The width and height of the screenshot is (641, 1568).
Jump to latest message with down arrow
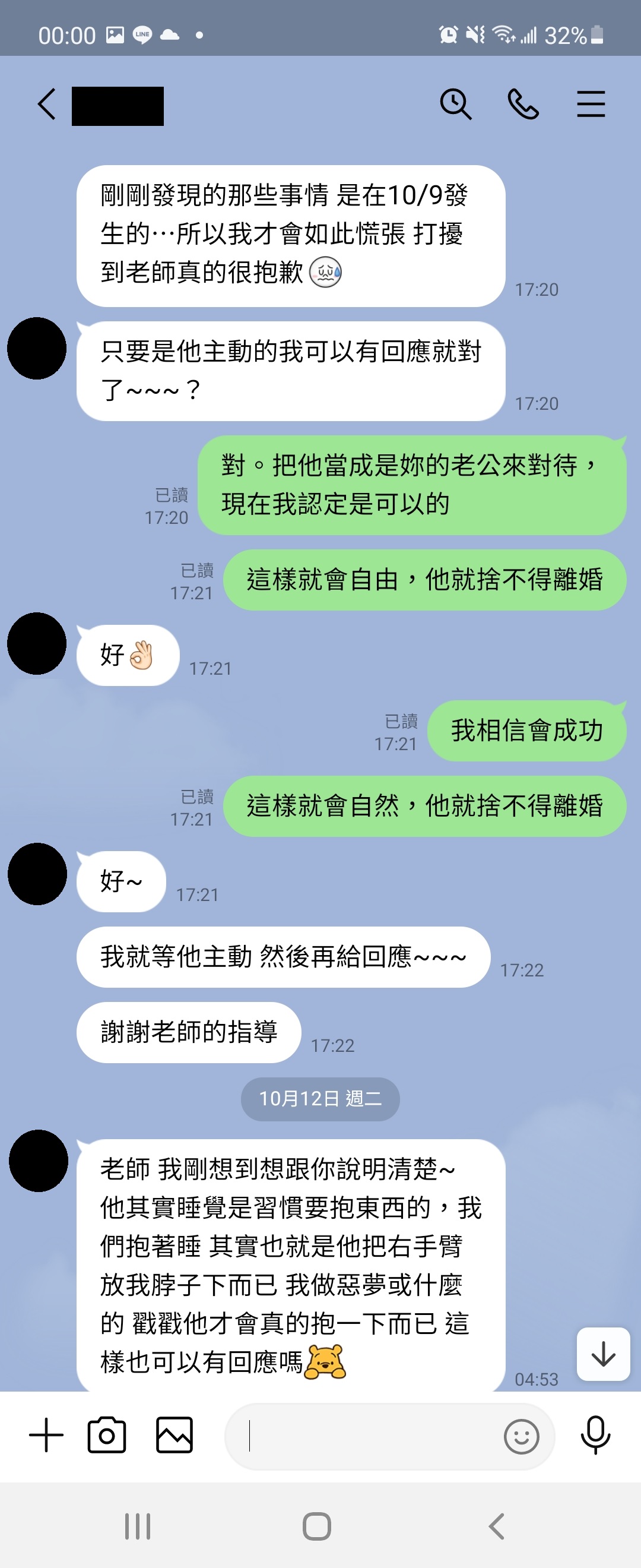point(602,1354)
